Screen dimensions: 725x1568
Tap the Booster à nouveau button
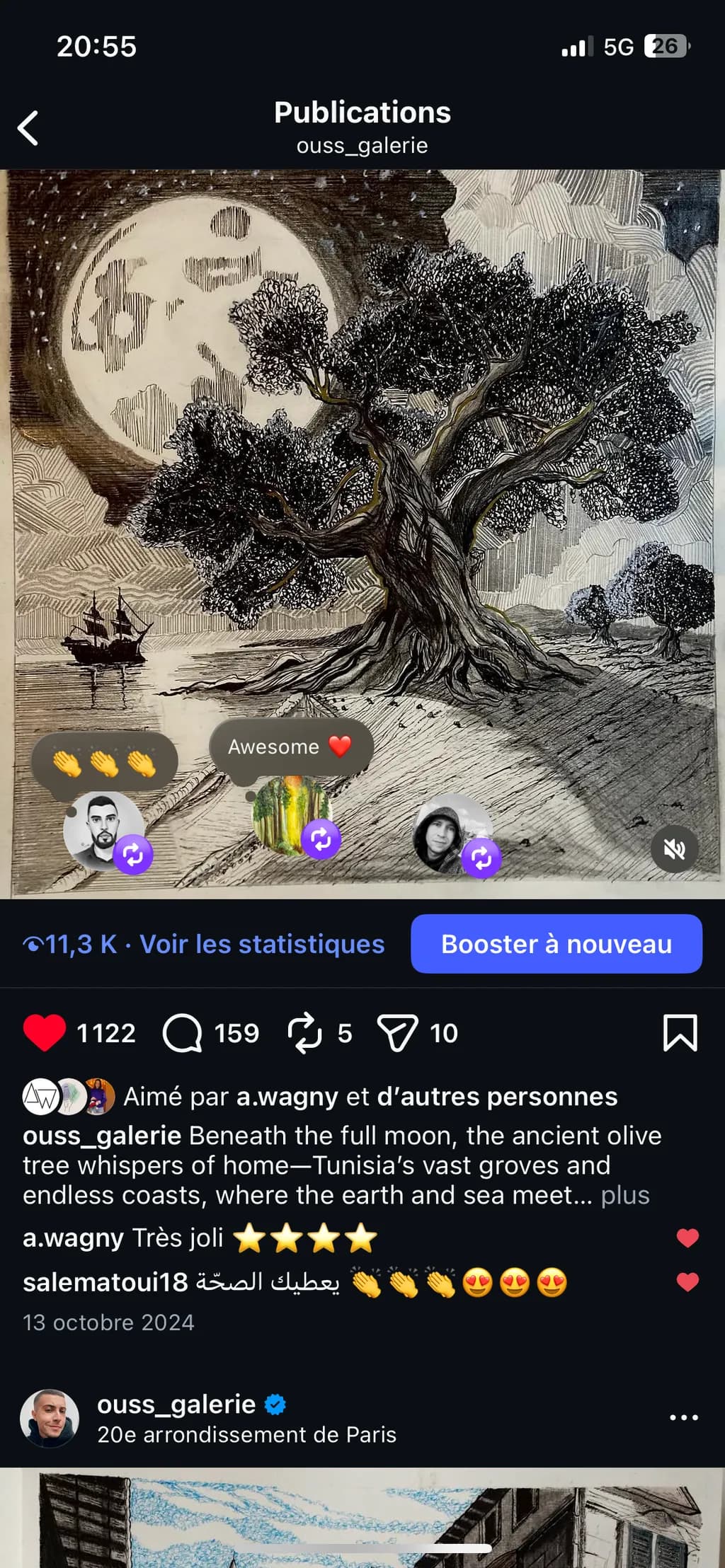[x=556, y=944]
